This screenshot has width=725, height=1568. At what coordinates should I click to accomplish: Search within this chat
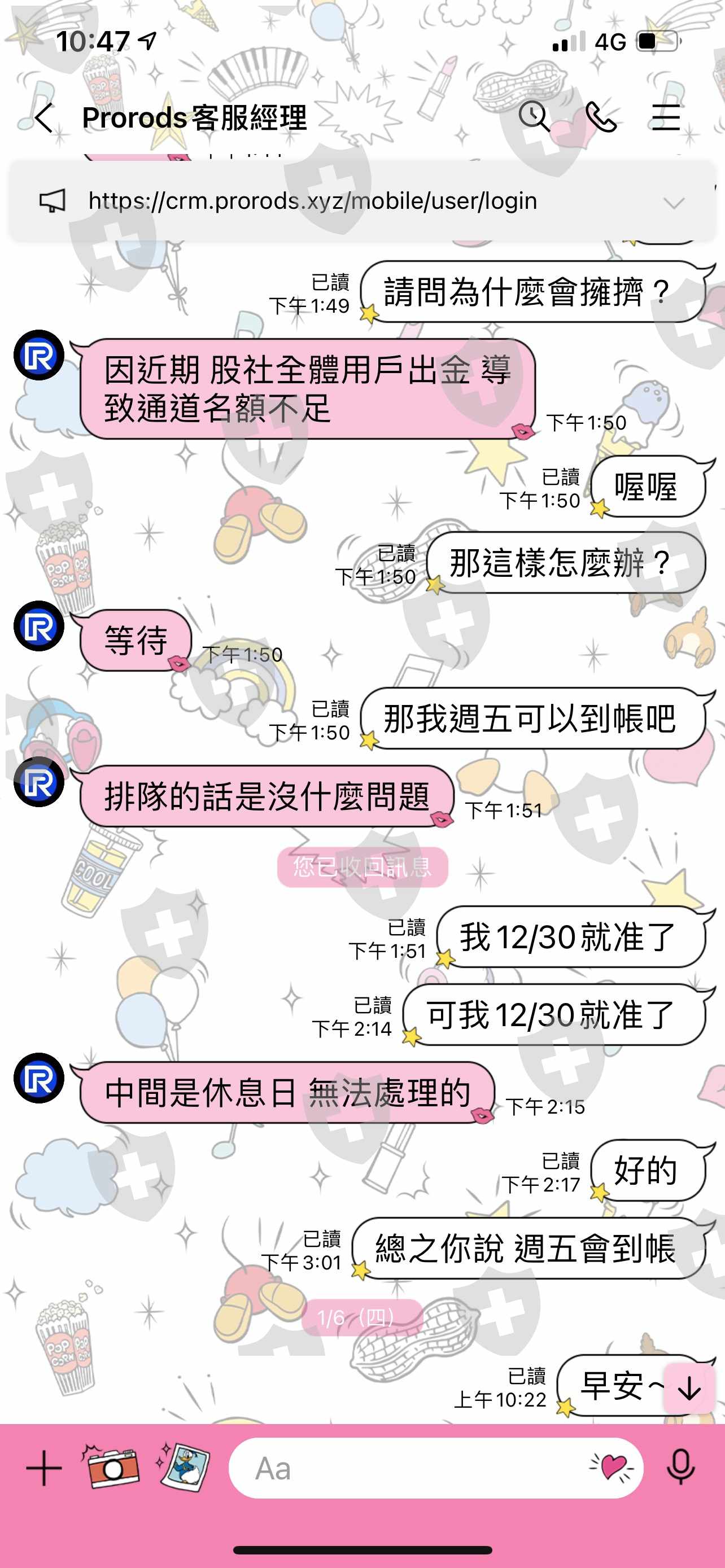534,116
